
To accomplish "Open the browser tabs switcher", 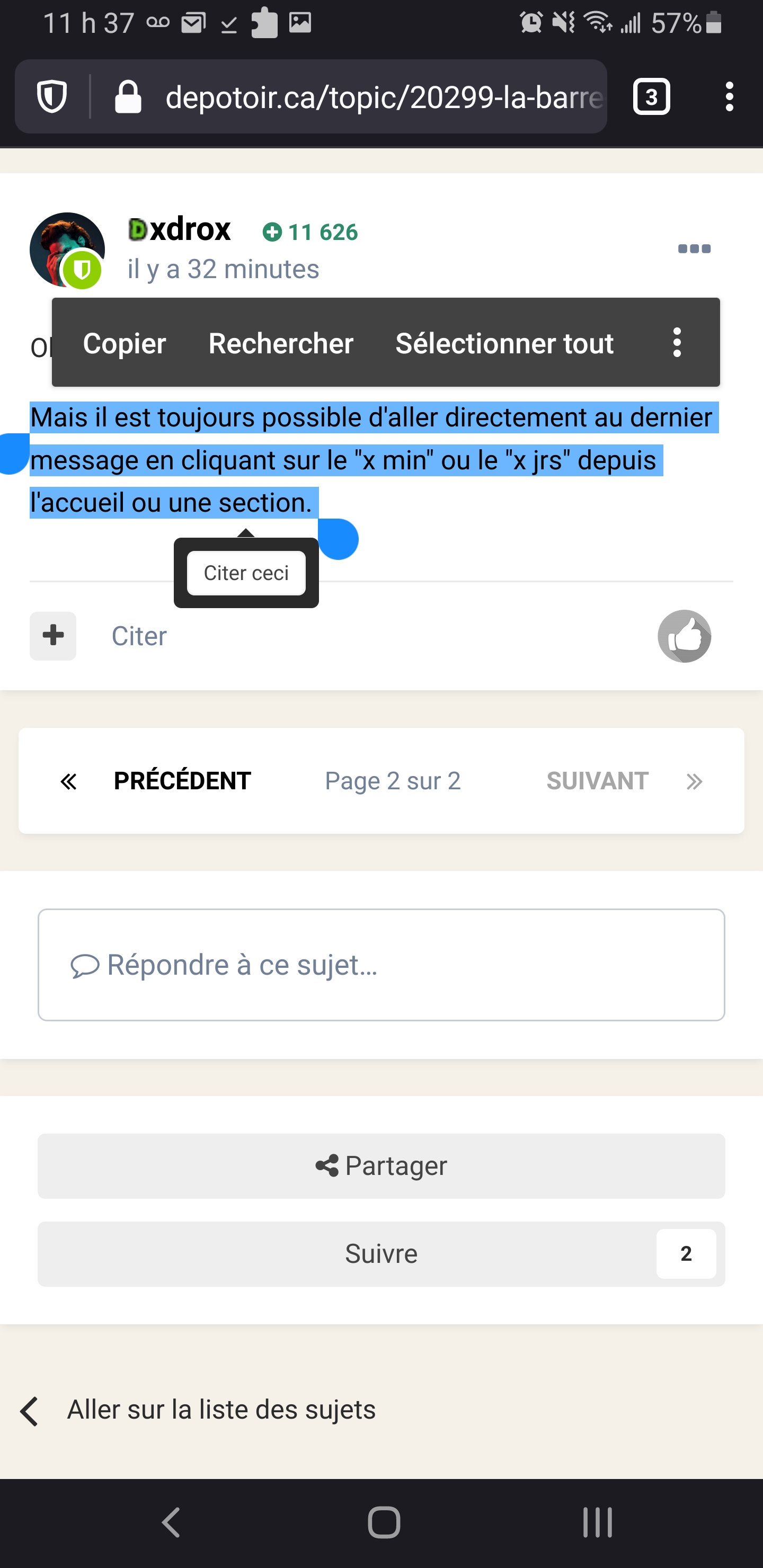I will coord(652,97).
